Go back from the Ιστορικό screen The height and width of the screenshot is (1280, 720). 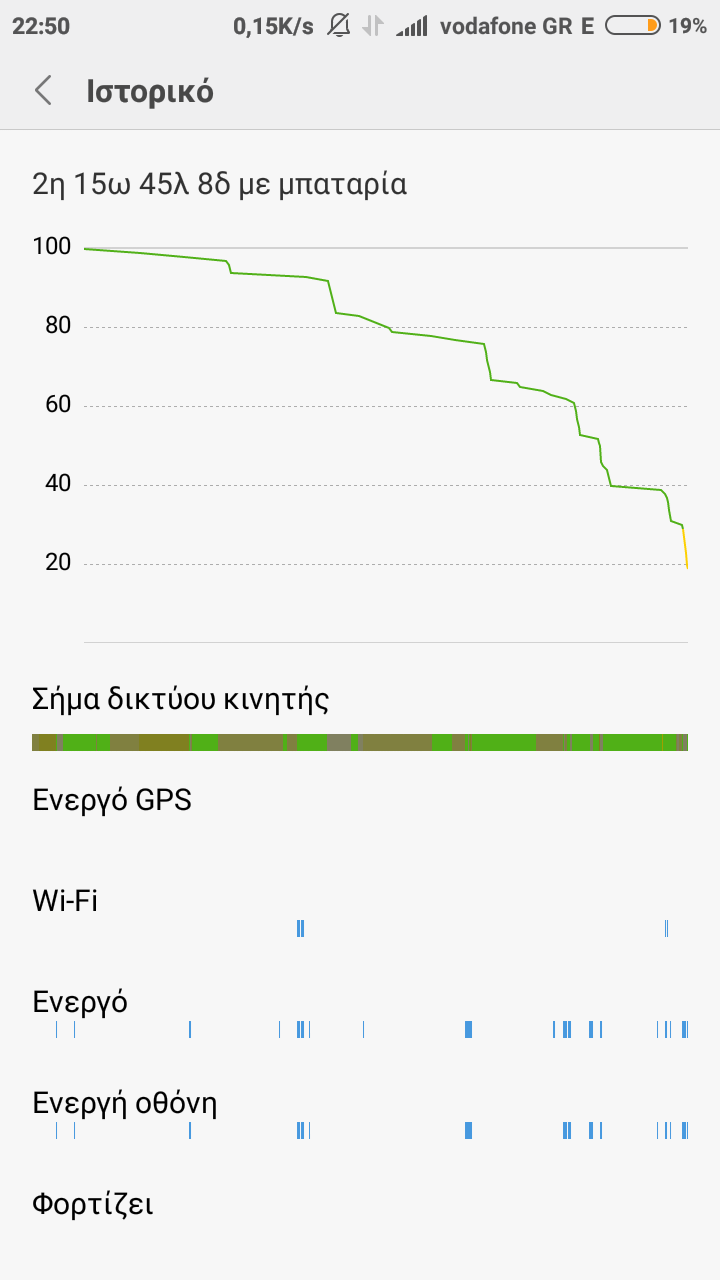[x=43, y=91]
